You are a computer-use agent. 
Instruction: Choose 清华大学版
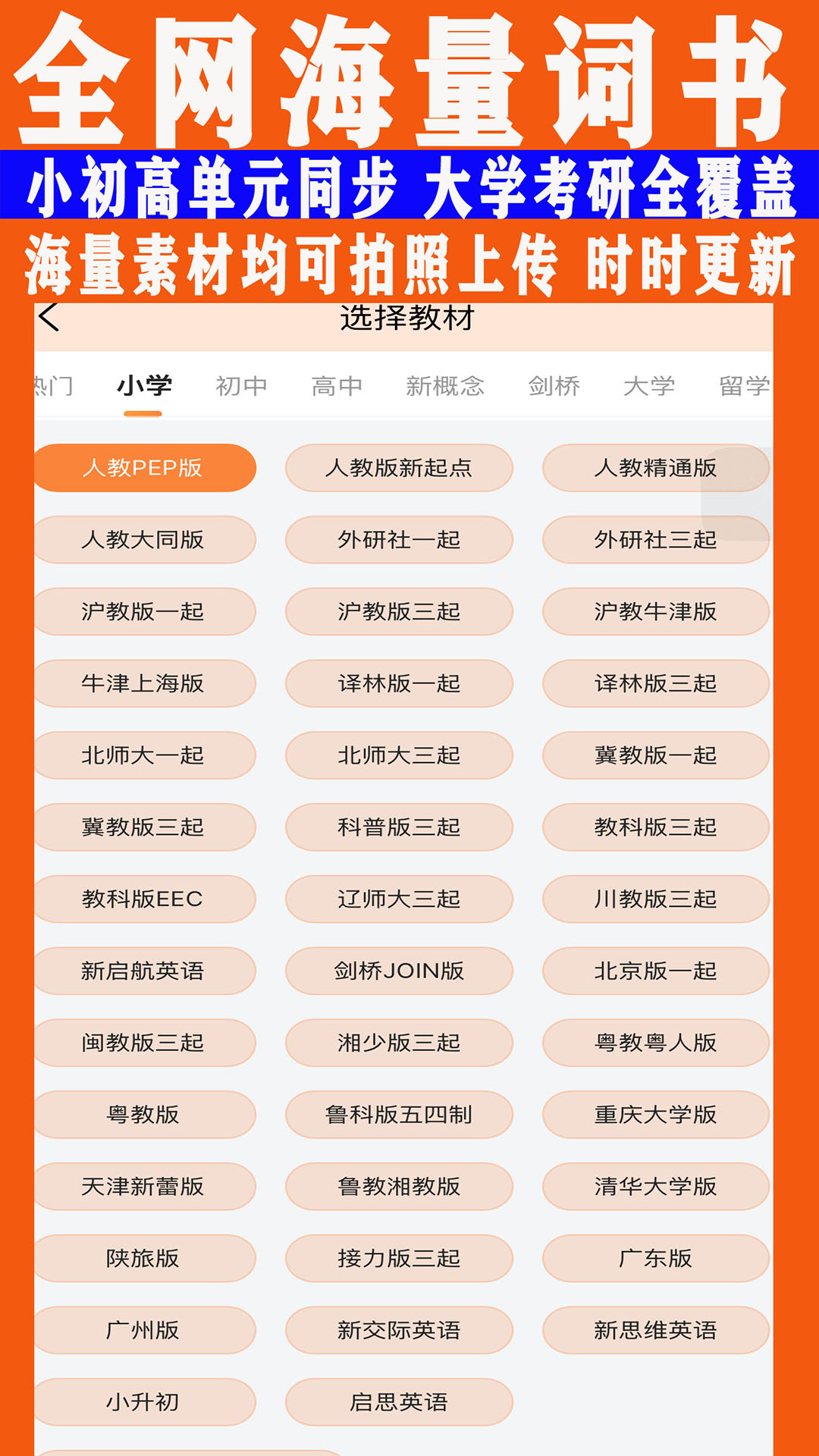(x=655, y=1187)
